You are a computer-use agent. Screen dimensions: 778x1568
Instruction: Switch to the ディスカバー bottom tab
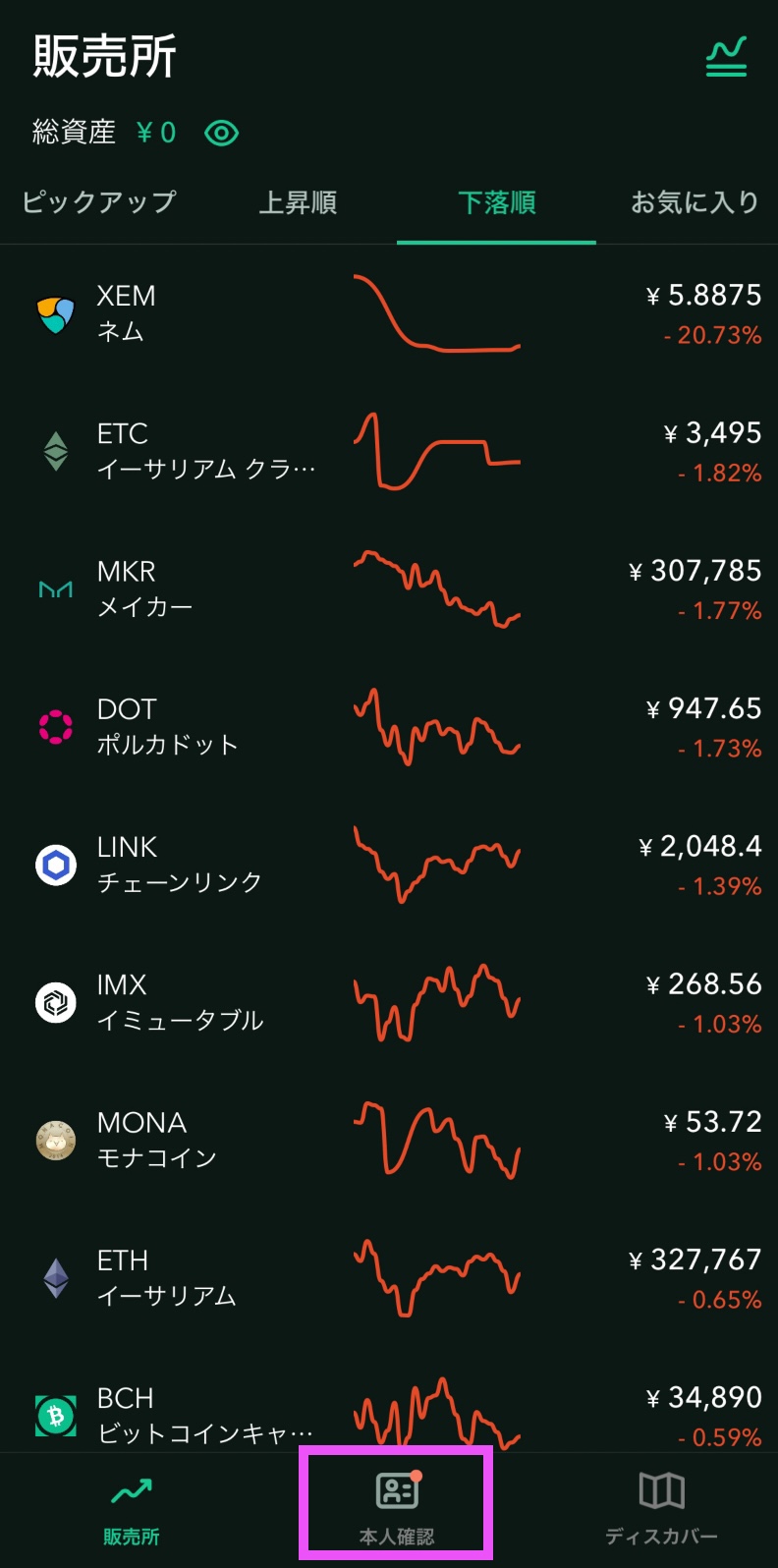point(661,1510)
